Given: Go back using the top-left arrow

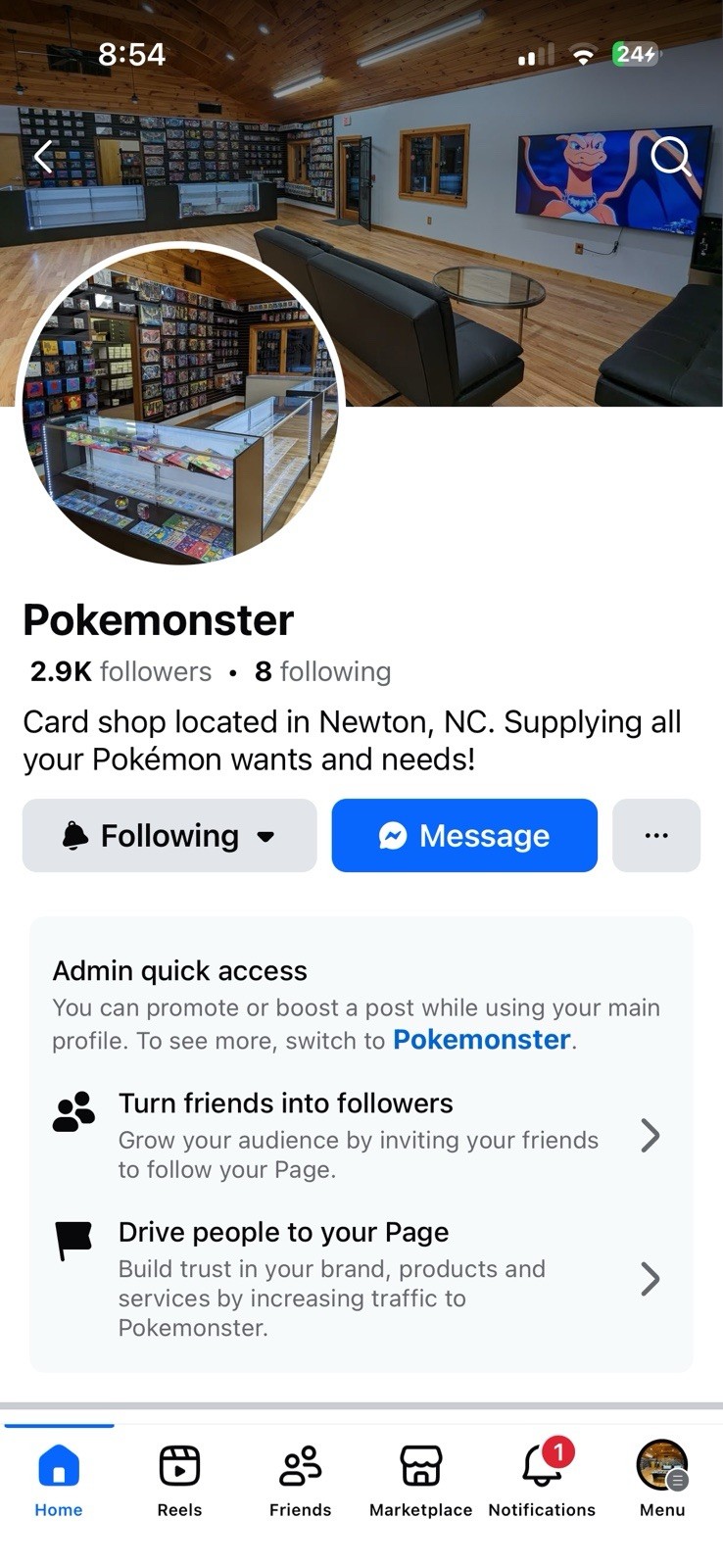Looking at the screenshot, I should click(43, 156).
